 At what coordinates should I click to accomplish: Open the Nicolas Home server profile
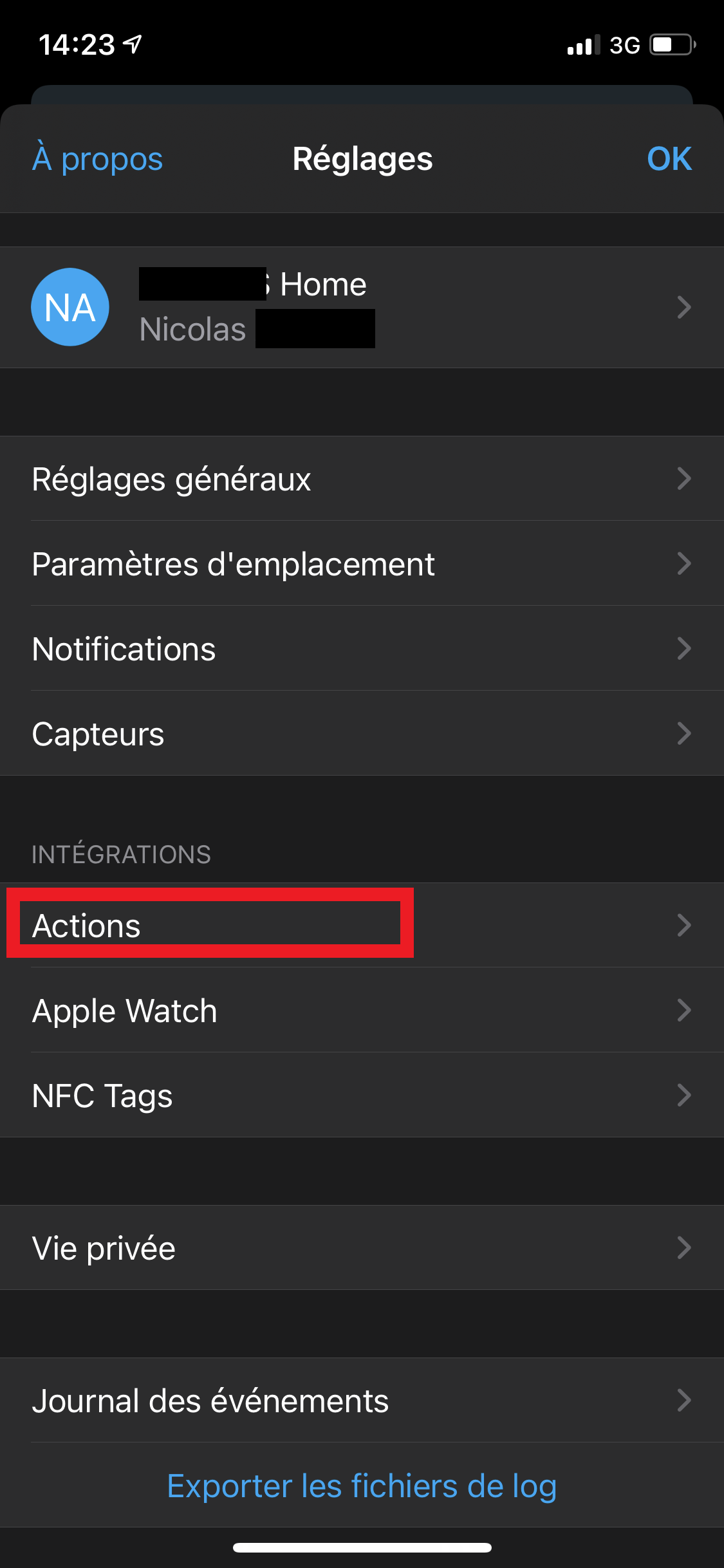point(362,307)
